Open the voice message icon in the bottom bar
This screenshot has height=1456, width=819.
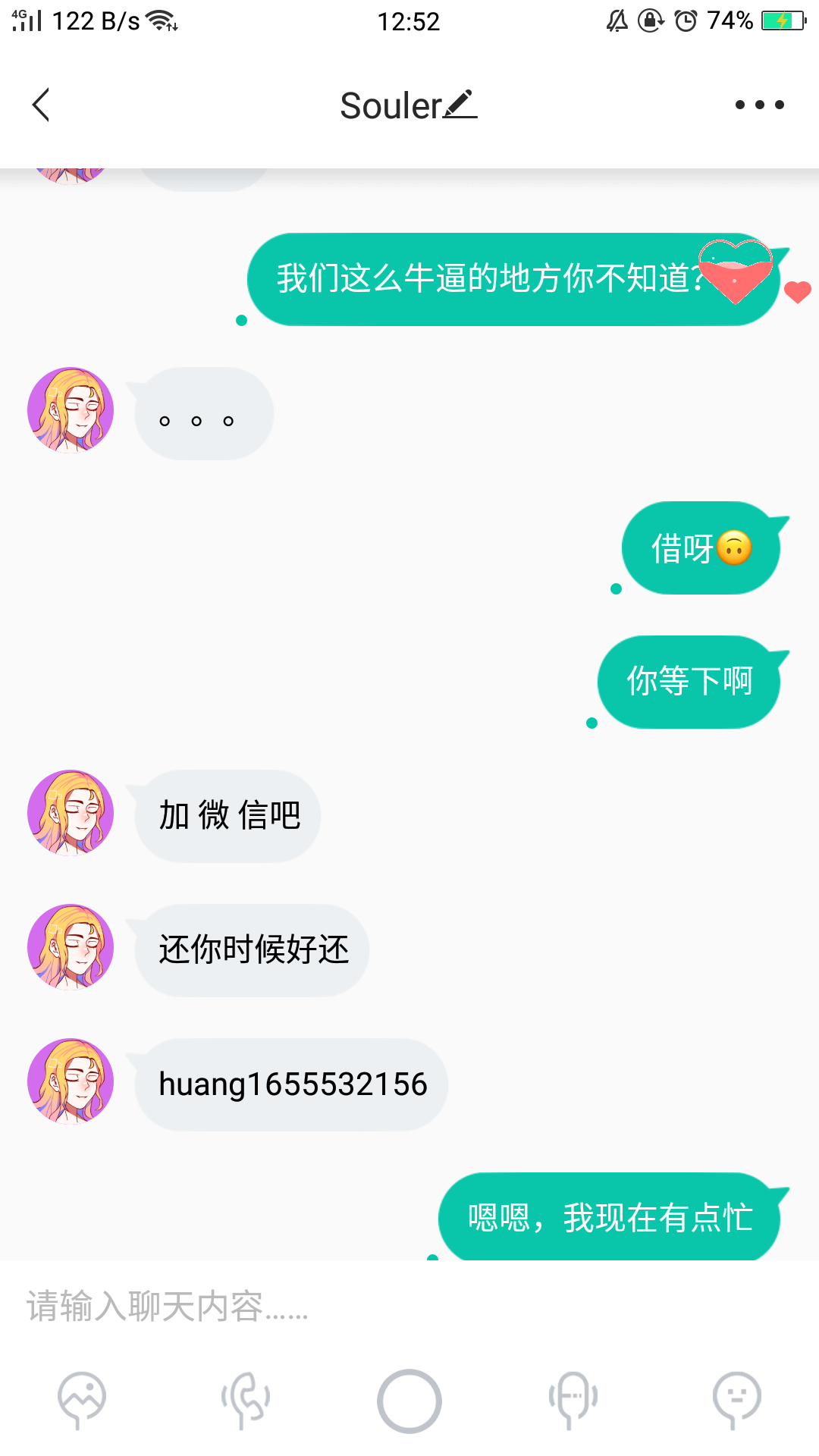(x=573, y=1400)
